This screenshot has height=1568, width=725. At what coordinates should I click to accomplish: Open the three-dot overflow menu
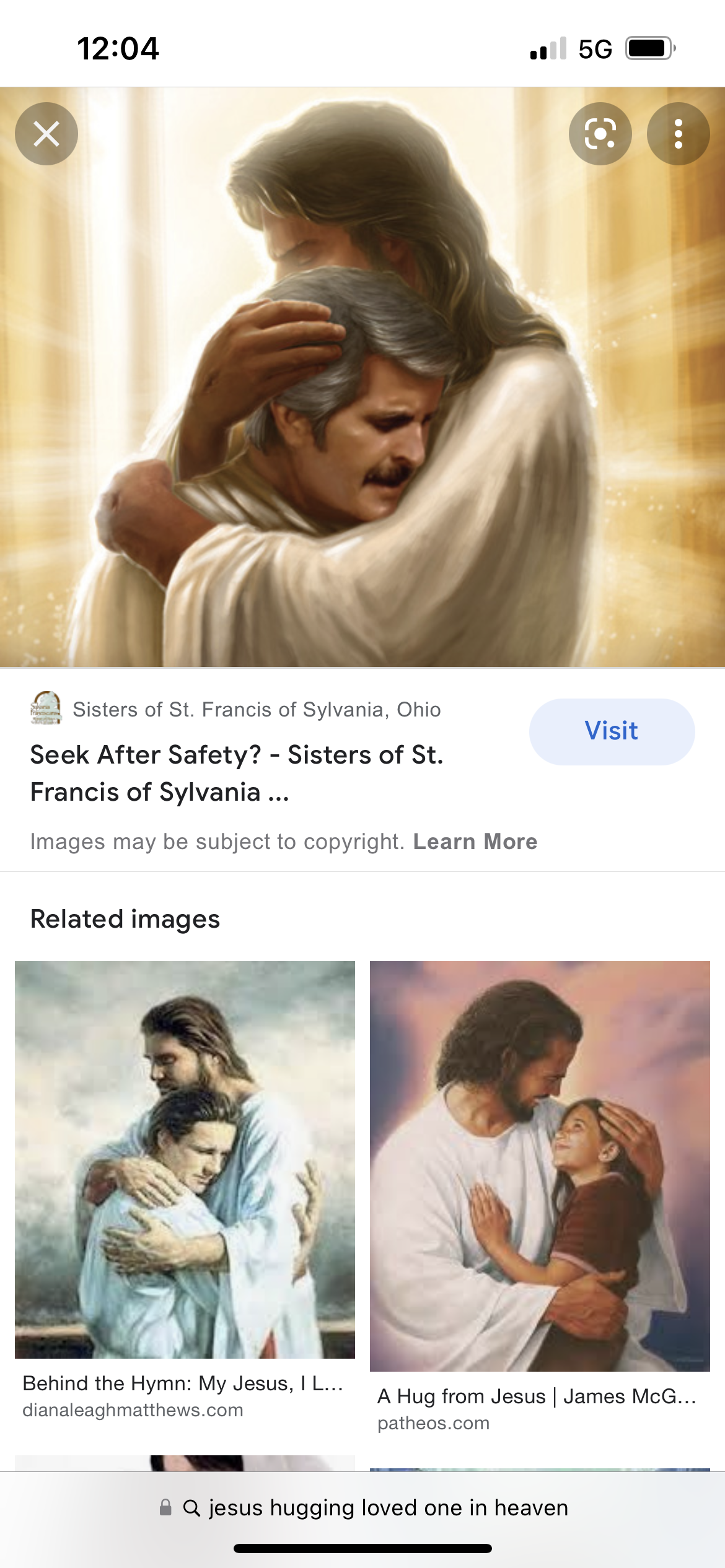point(678,134)
